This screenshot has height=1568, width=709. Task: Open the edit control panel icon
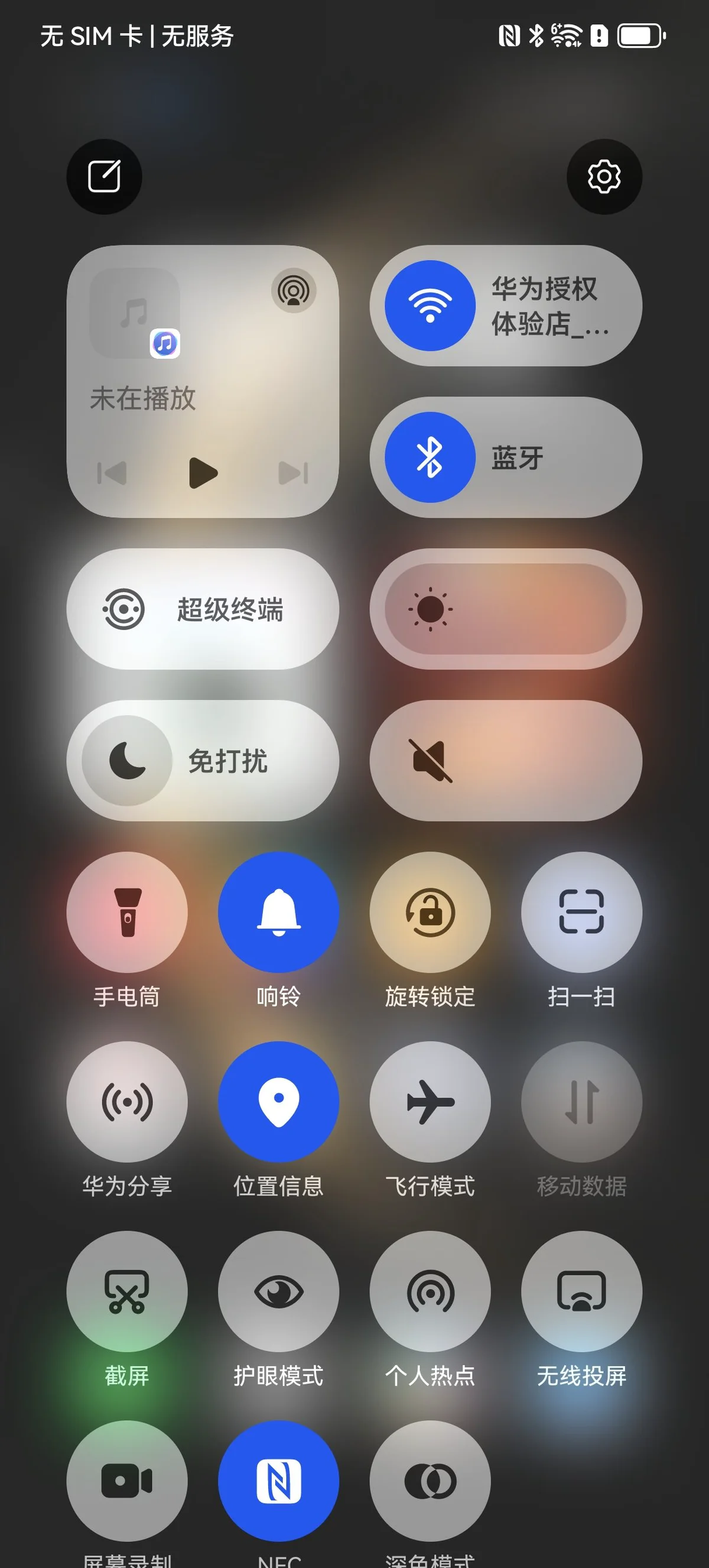104,177
